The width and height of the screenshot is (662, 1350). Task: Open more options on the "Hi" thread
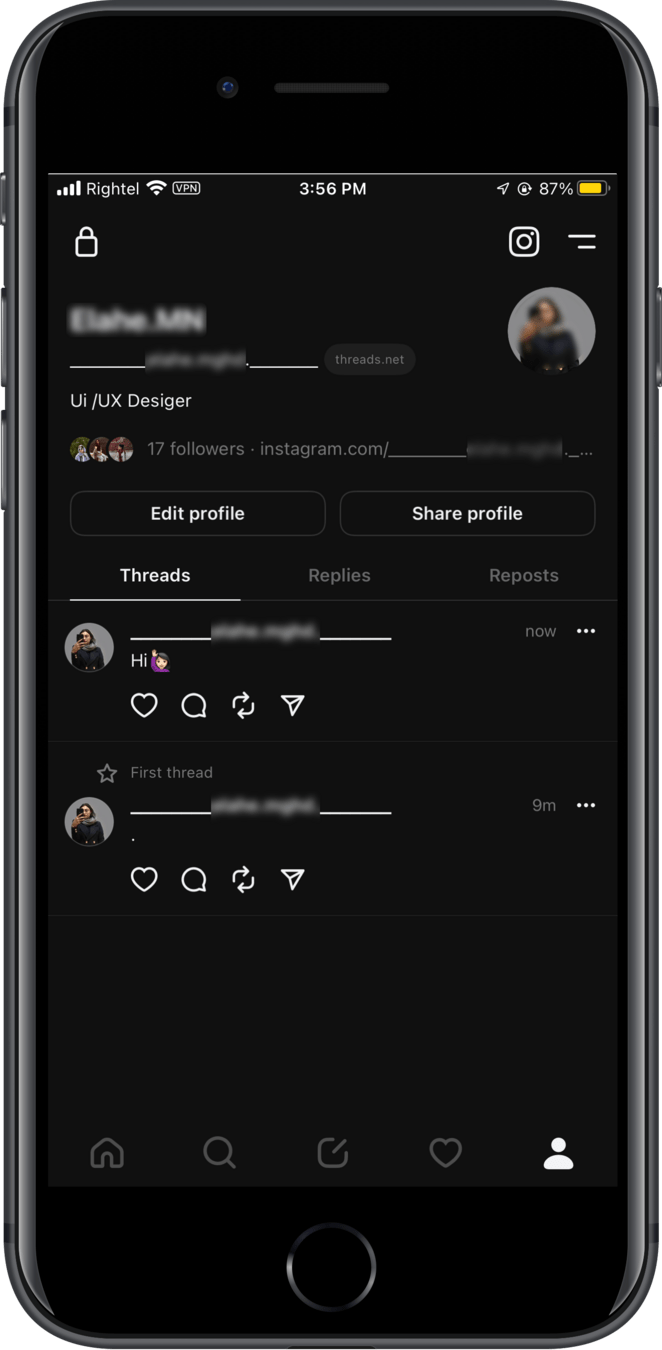pyautogui.click(x=586, y=631)
